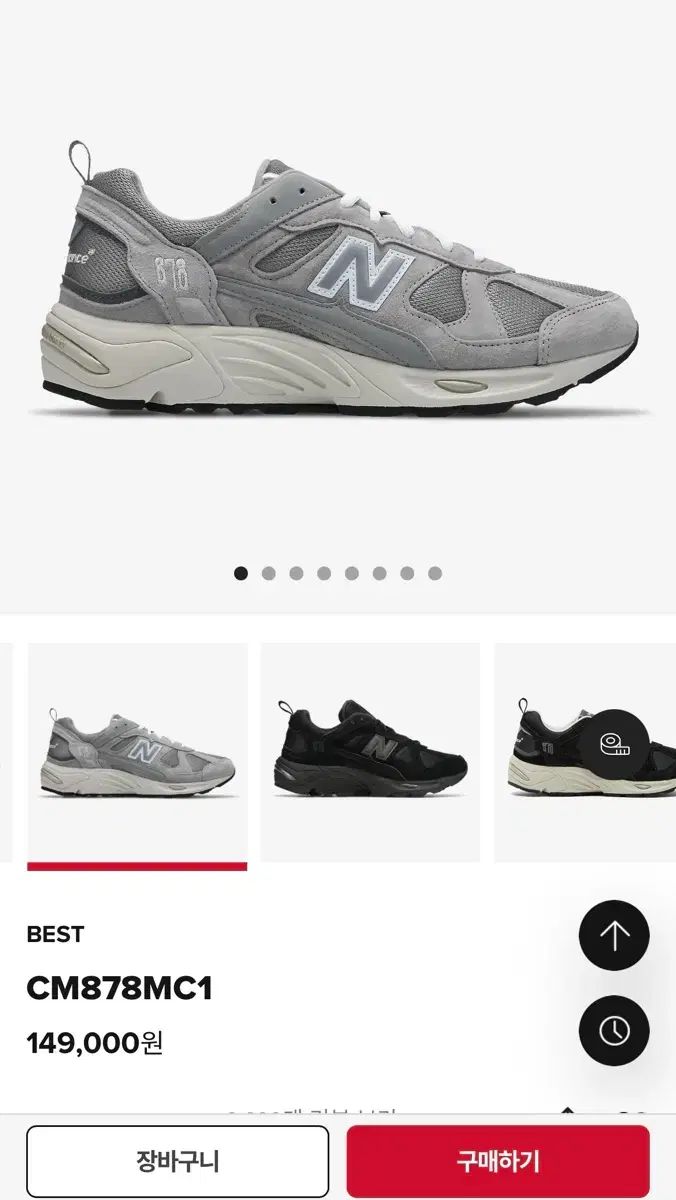Select the gray shoe color variant

(x=137, y=752)
